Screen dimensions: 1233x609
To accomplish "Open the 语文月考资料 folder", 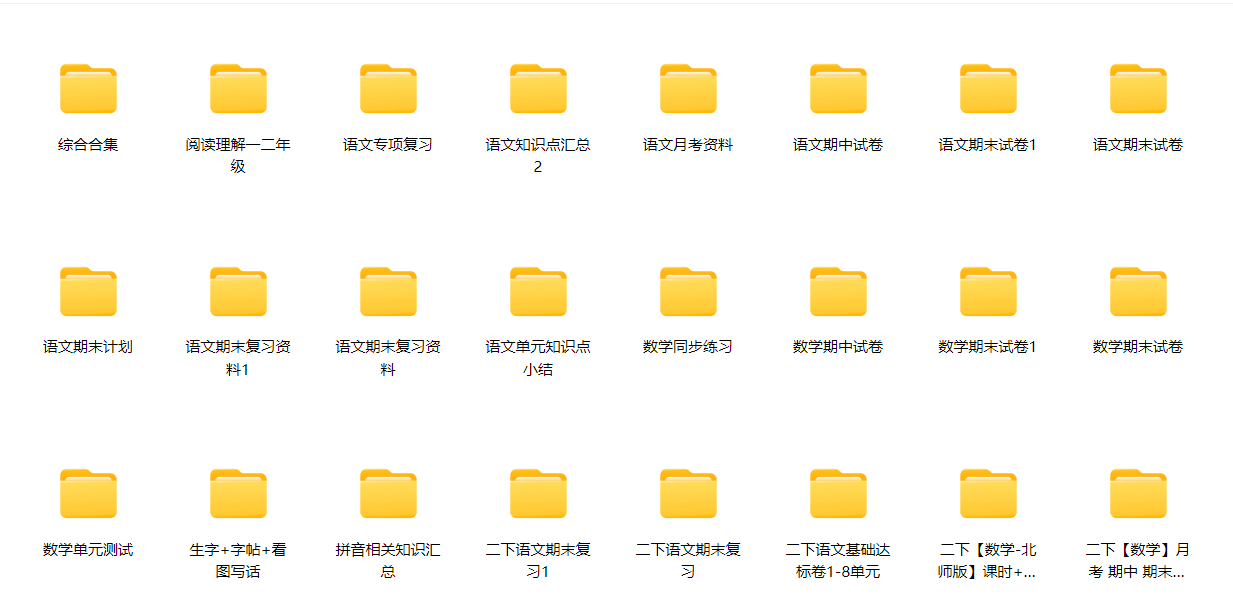I will [688, 89].
